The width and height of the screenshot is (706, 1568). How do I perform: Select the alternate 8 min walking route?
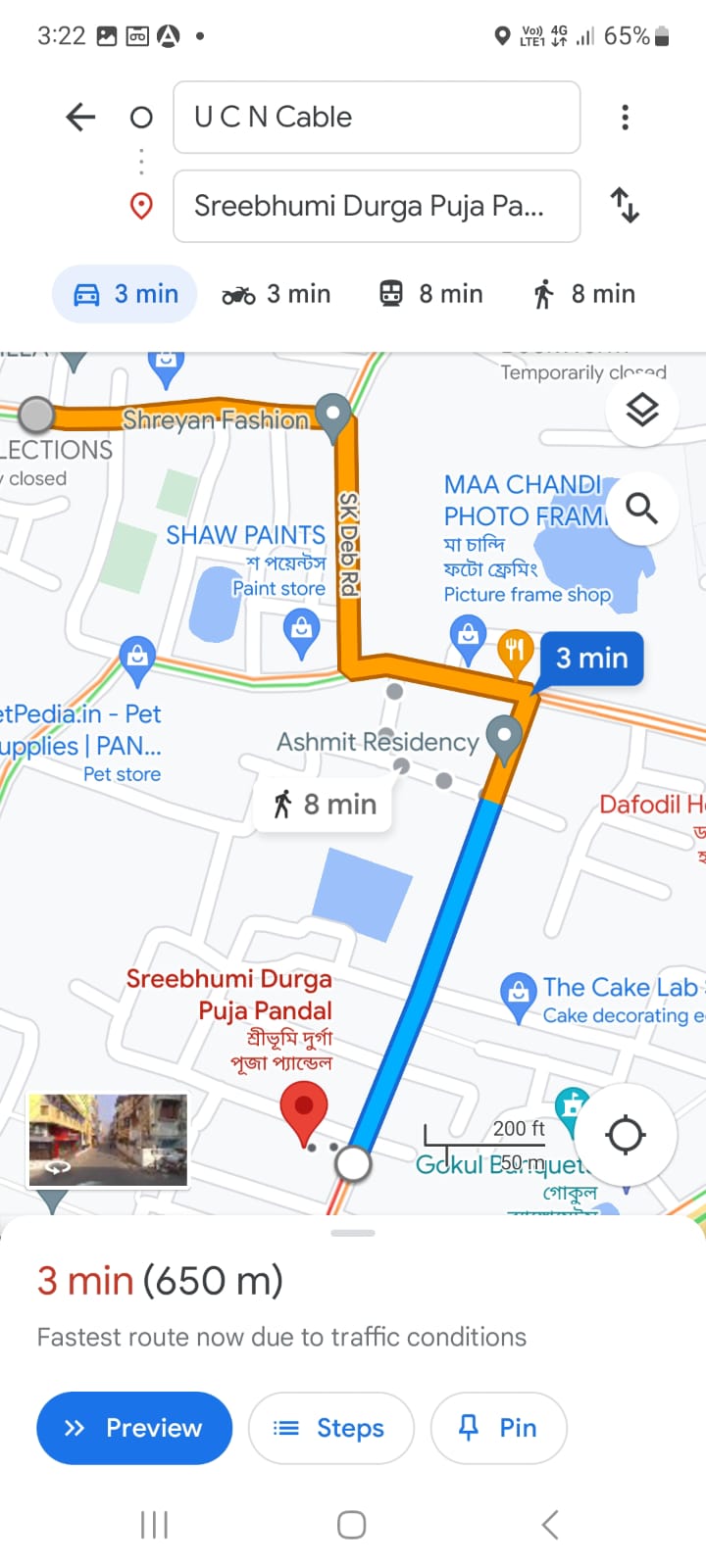pos(324,805)
